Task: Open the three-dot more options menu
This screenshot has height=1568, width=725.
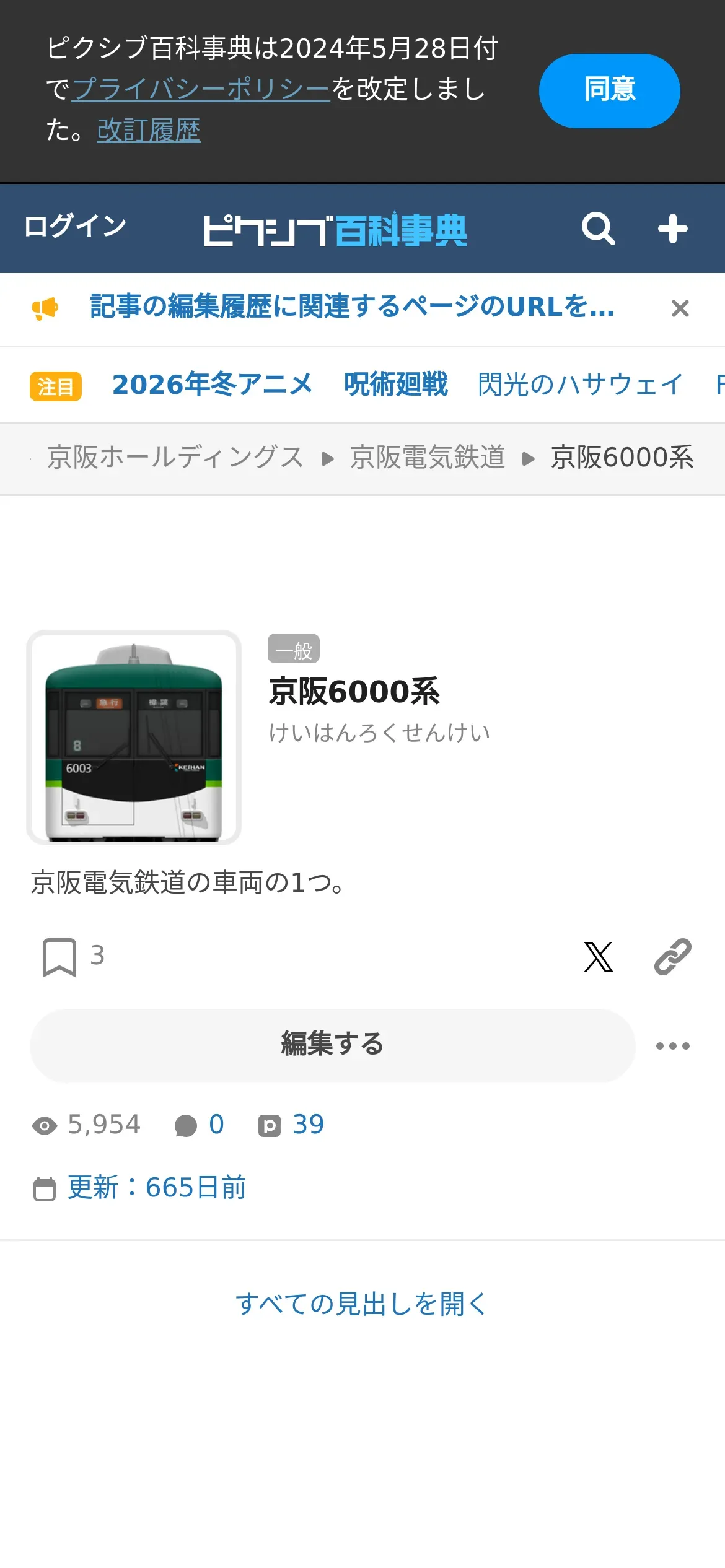Action: (672, 1046)
